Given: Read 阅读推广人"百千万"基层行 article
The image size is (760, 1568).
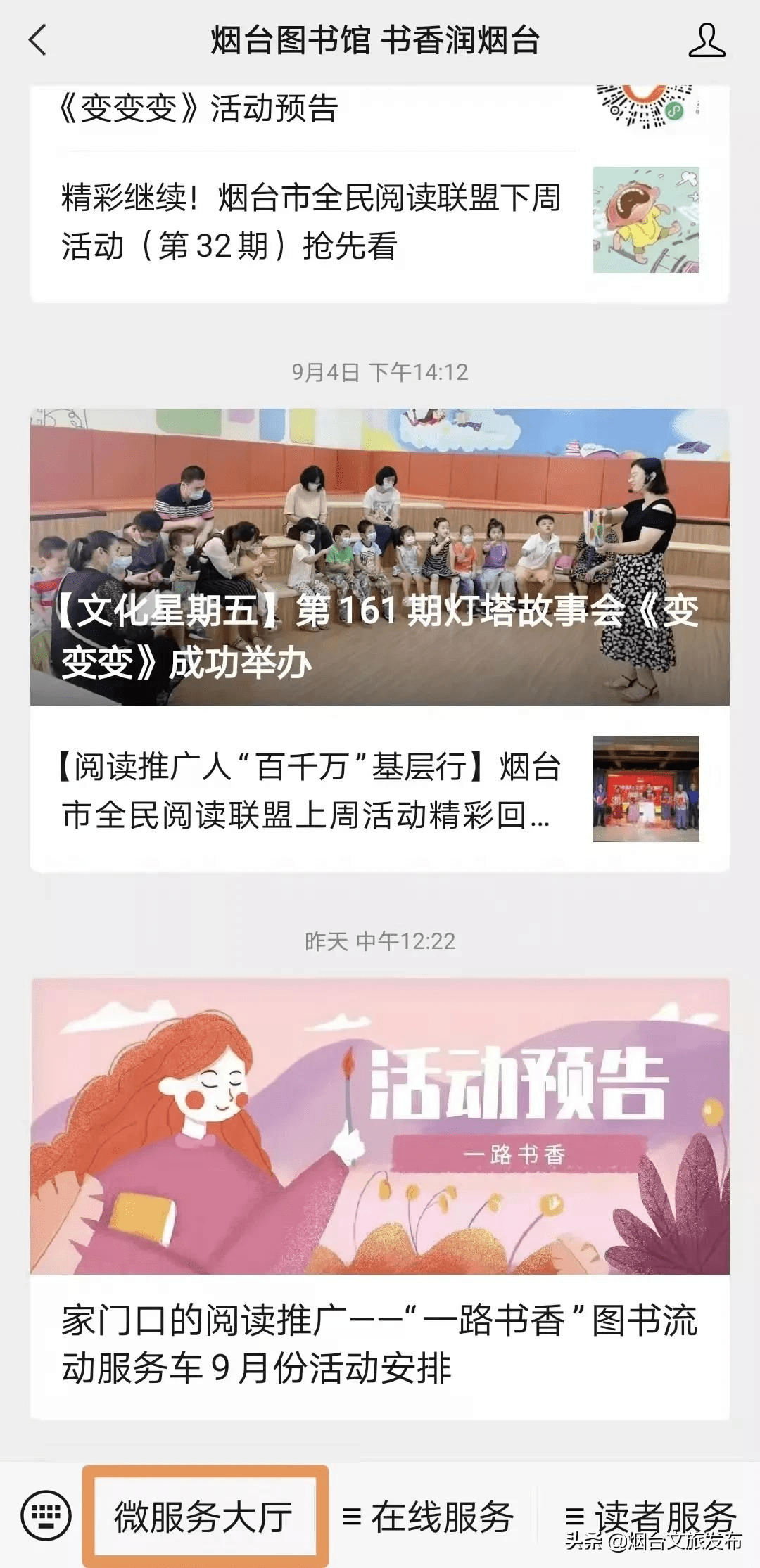Looking at the screenshot, I should [x=310, y=790].
